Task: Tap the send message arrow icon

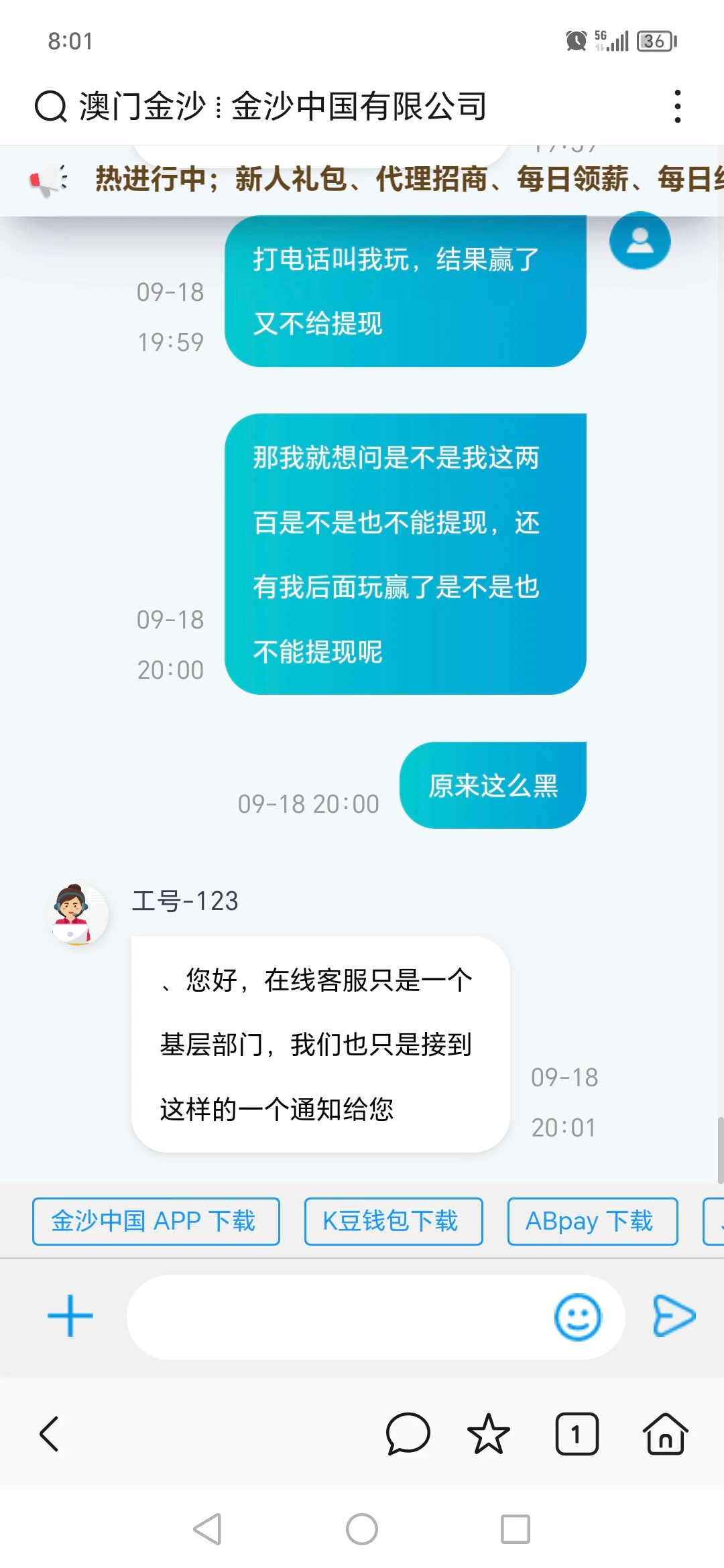Action: pos(674,1315)
